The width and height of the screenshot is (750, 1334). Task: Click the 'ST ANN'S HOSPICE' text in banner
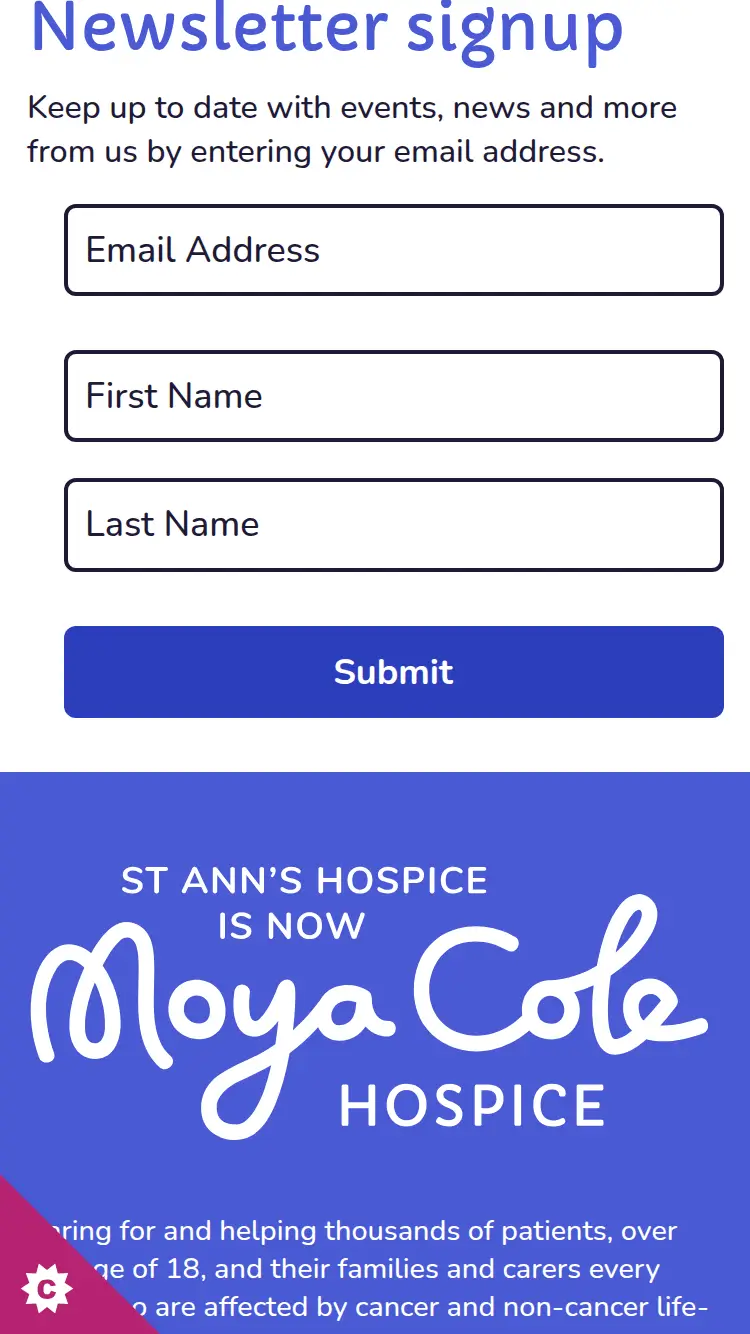coord(303,880)
